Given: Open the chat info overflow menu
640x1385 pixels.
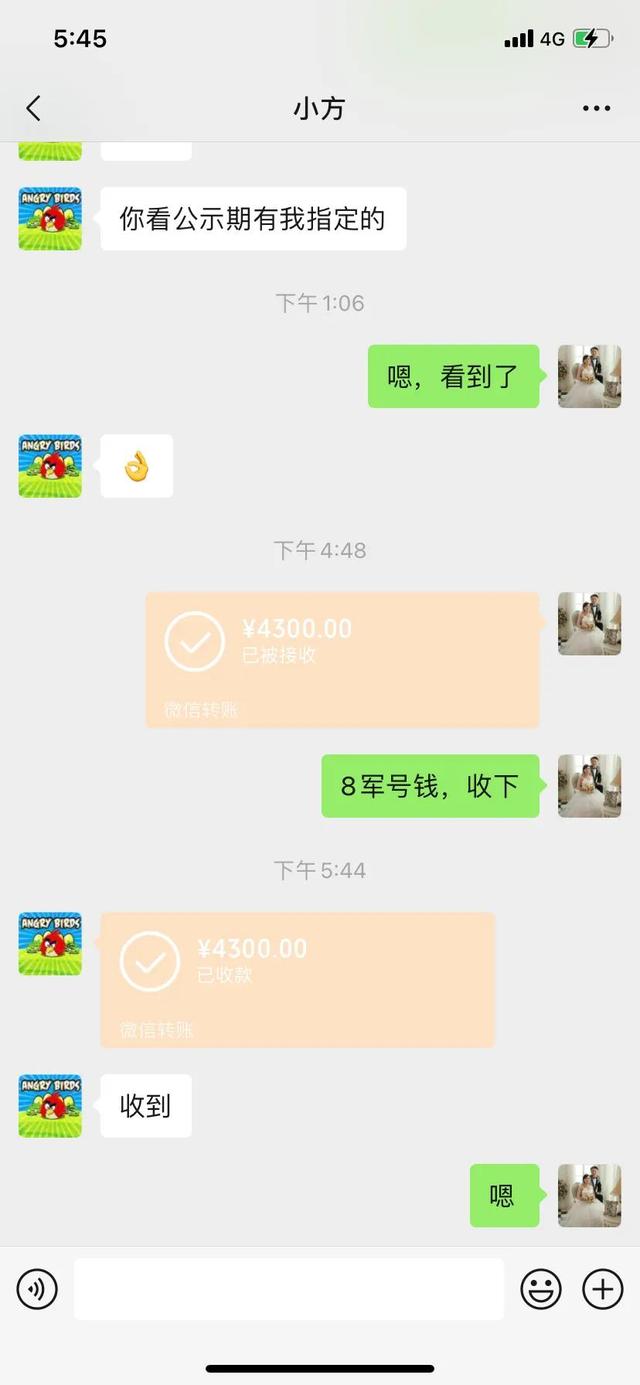Looking at the screenshot, I should (596, 108).
